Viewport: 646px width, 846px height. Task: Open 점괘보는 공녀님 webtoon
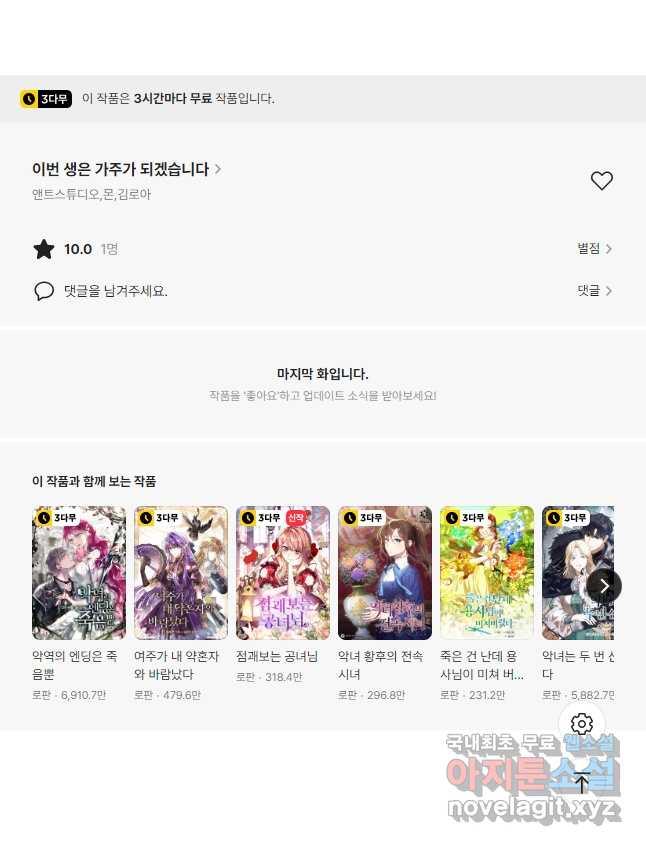[x=283, y=573]
